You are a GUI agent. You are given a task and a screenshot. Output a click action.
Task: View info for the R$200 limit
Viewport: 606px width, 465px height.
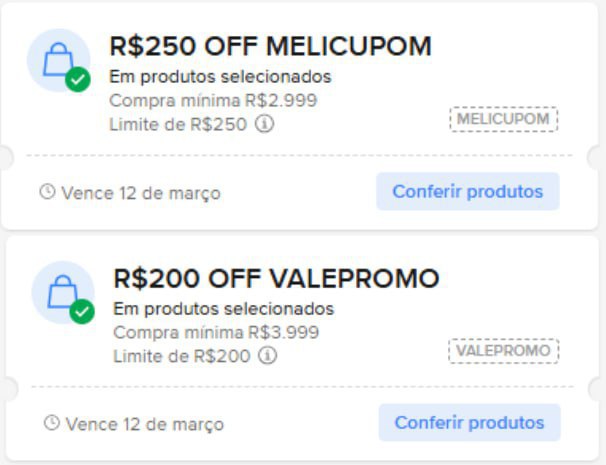(267, 356)
